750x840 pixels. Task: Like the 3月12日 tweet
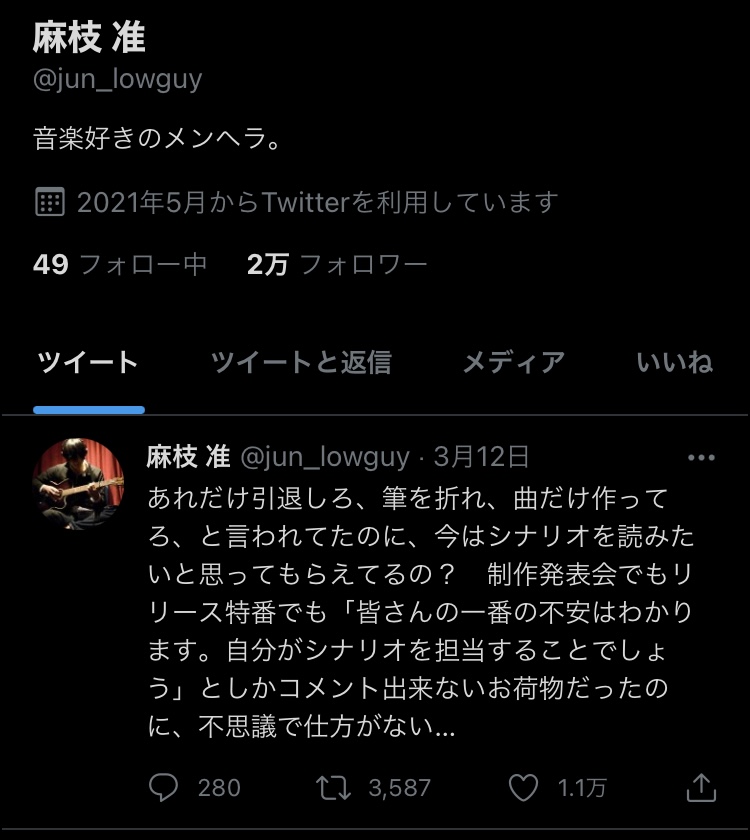524,788
